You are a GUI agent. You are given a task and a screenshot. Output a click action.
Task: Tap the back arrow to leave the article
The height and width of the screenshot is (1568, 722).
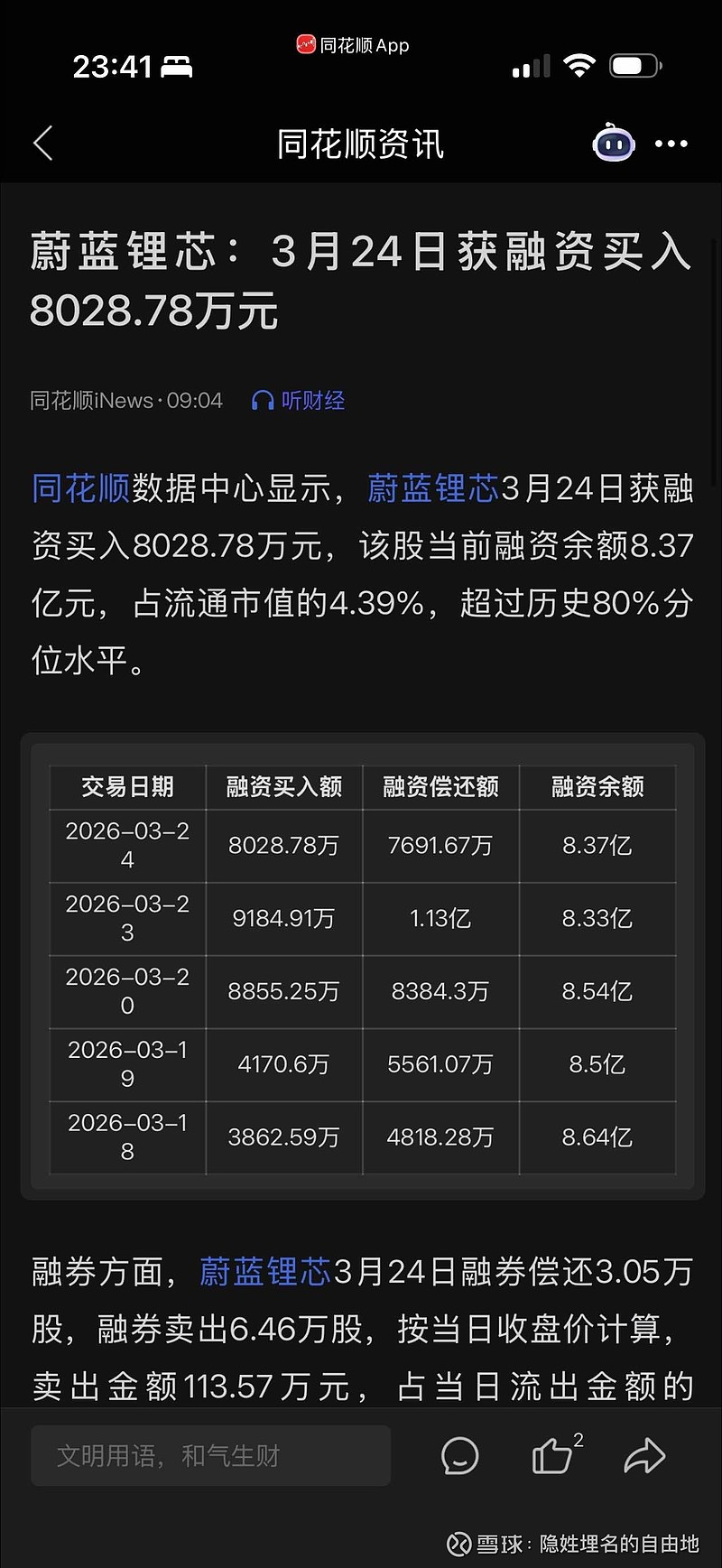pyautogui.click(x=42, y=144)
